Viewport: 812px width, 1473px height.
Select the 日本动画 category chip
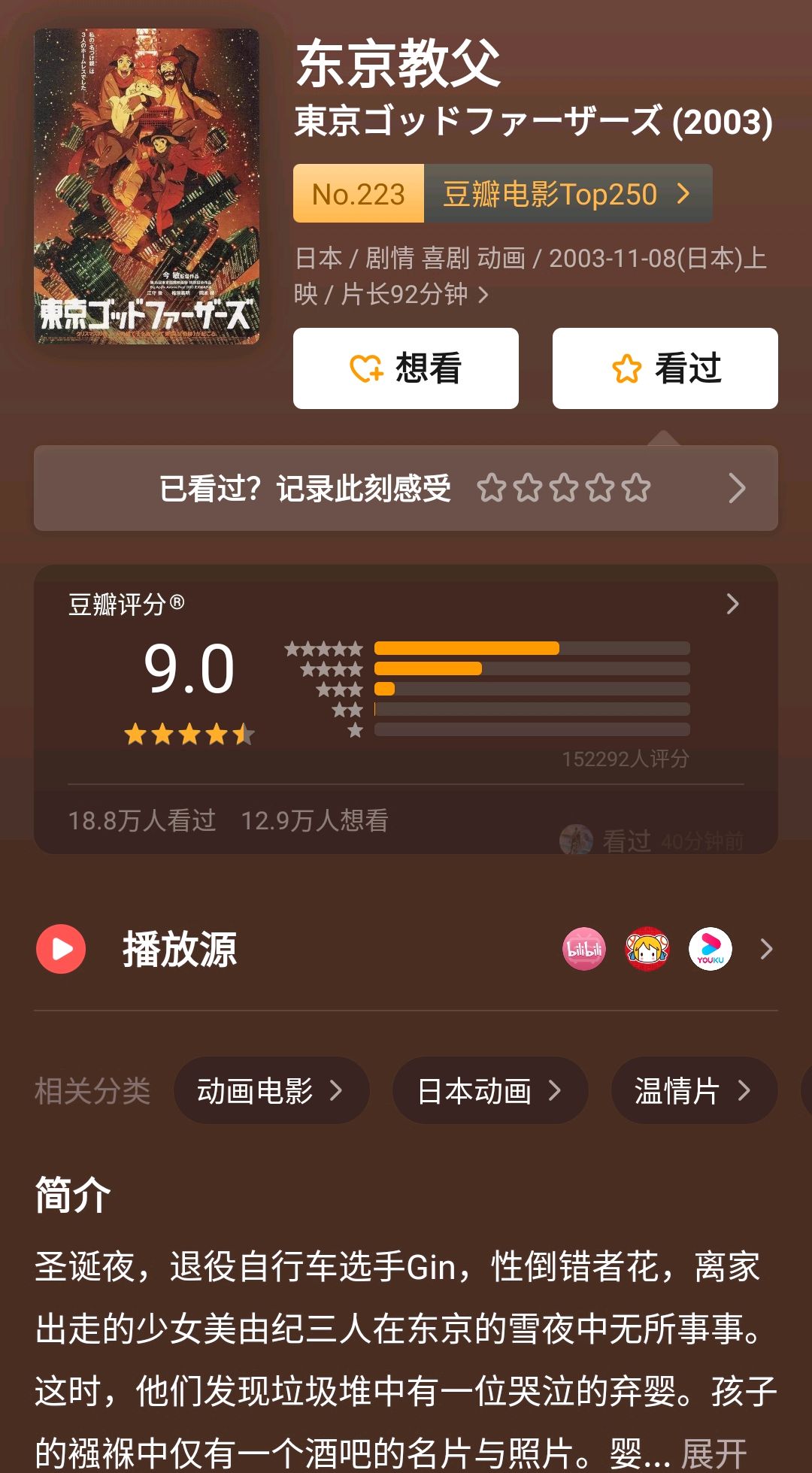coord(489,1090)
